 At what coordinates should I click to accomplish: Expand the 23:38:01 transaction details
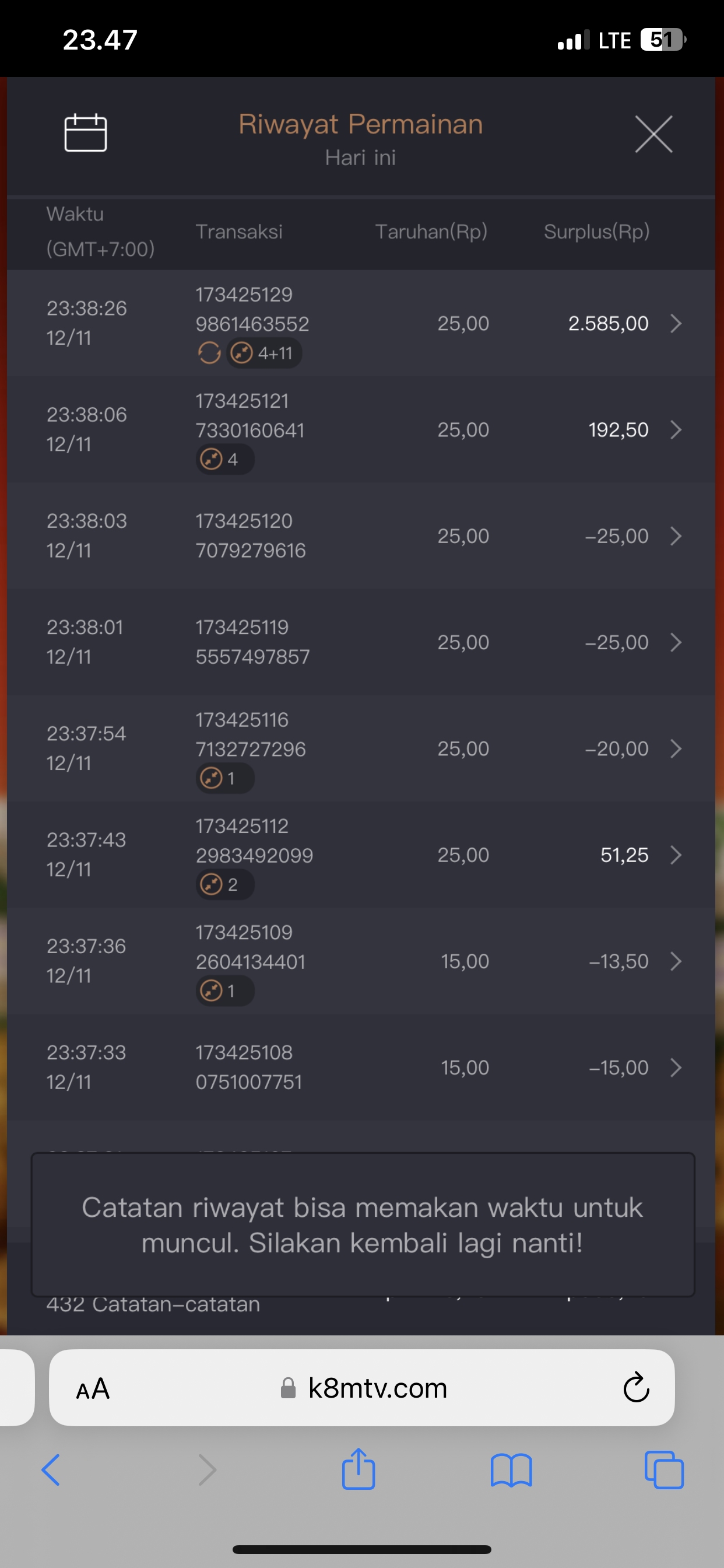(676, 642)
